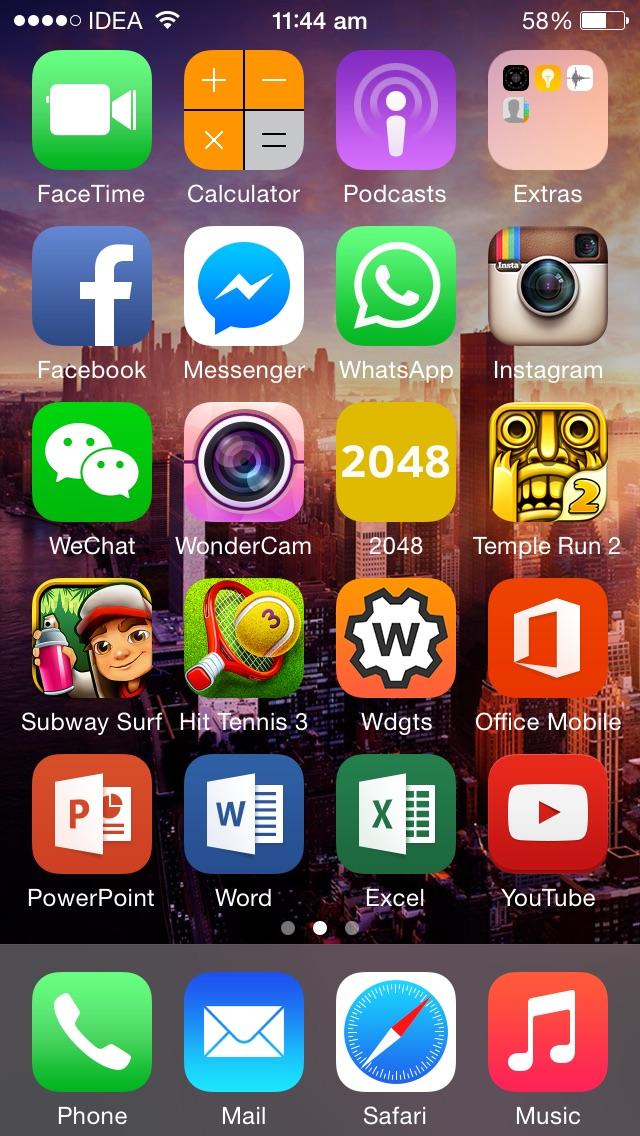Launch Instagram
Viewport: 640px width, 1136px height.
point(548,286)
